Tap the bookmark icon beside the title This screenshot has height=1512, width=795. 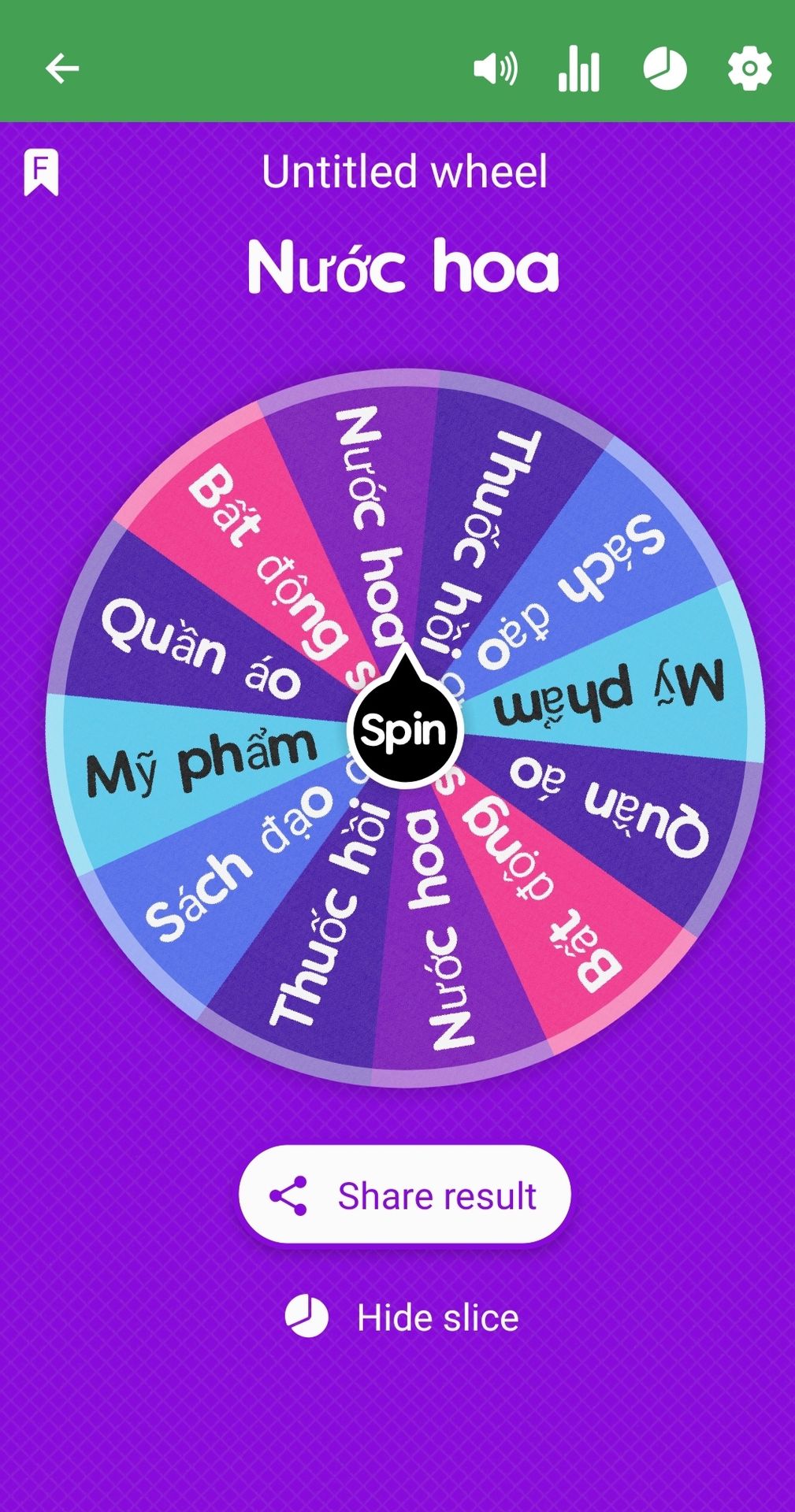(41, 172)
